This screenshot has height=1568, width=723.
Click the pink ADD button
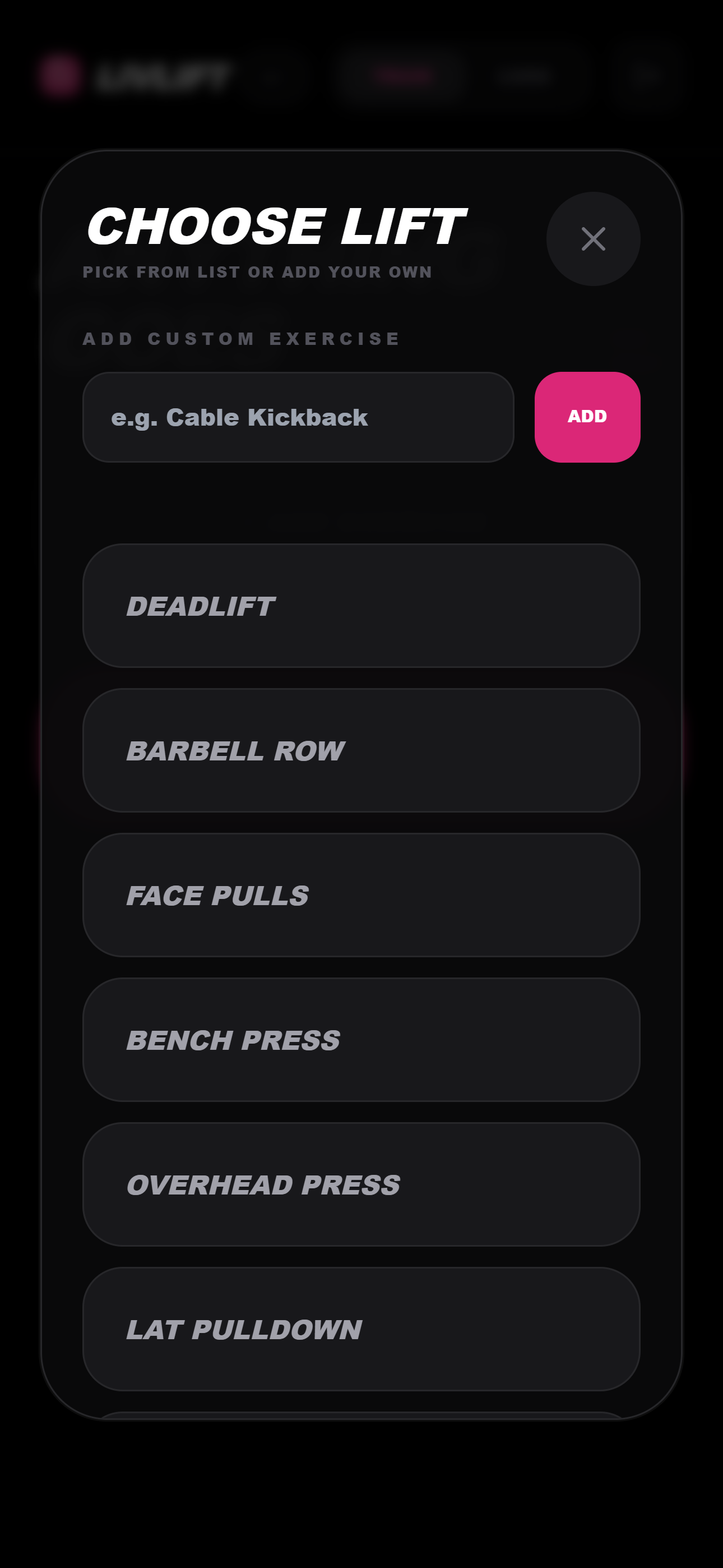click(587, 416)
